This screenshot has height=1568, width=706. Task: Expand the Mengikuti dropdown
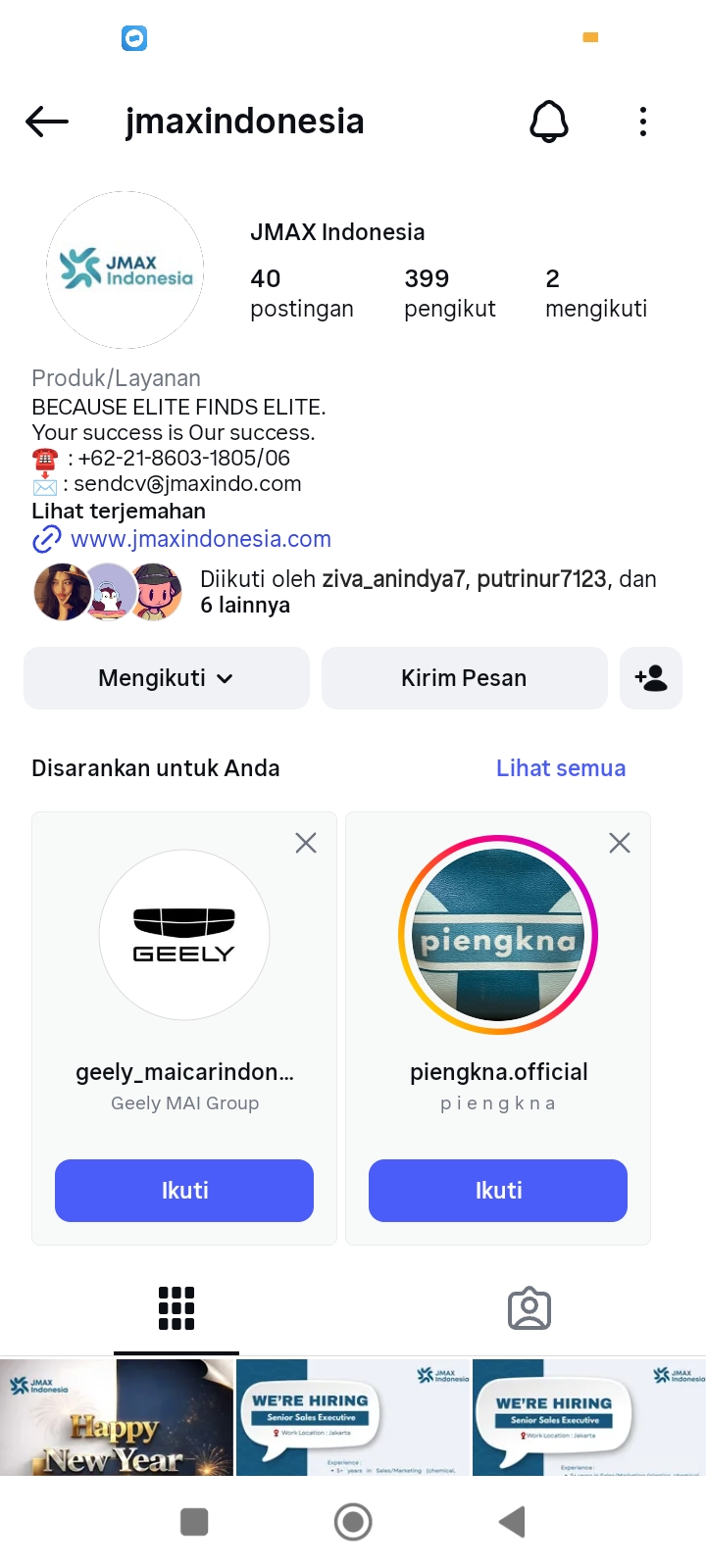(x=167, y=678)
